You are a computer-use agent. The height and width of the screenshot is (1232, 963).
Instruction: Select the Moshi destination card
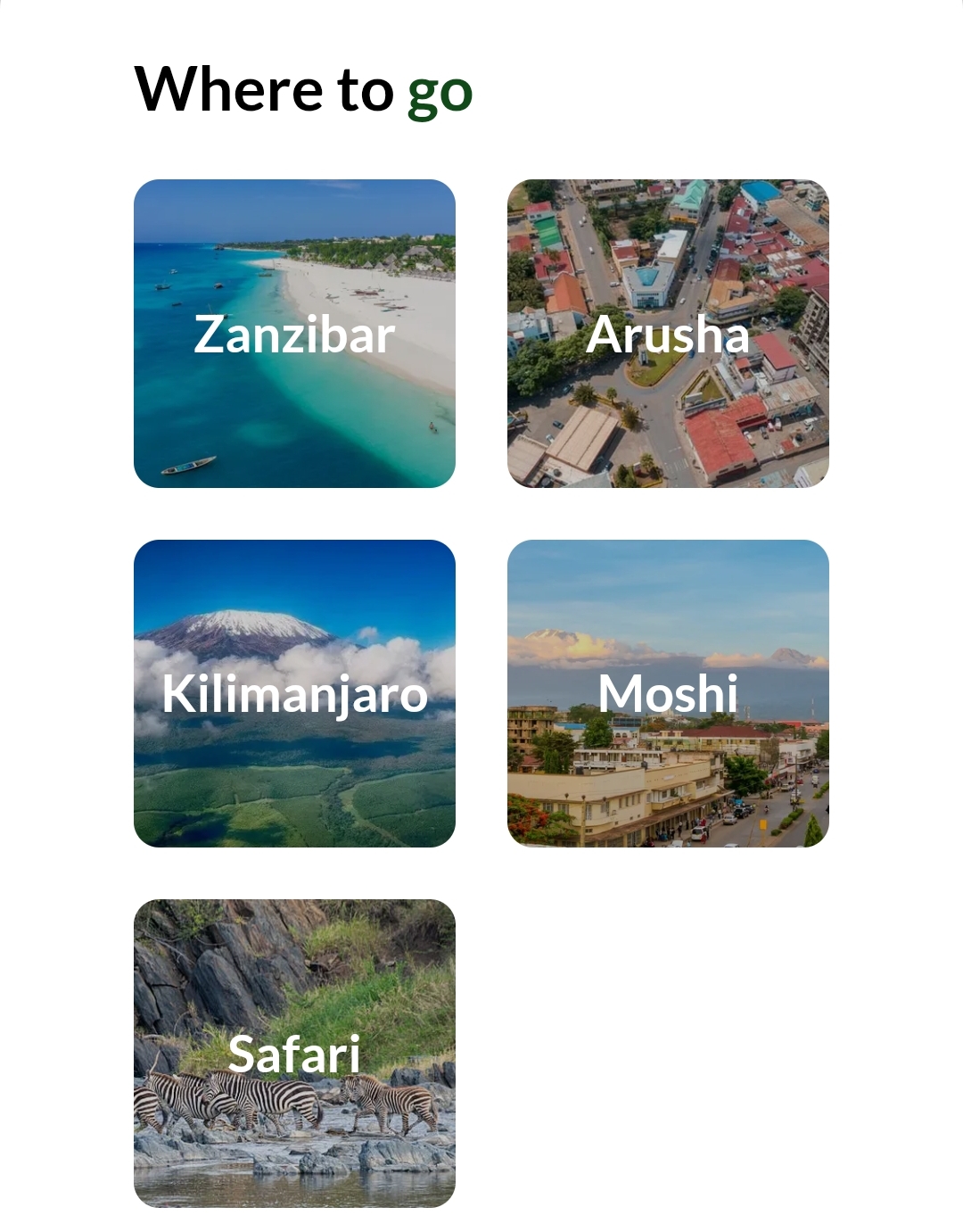pyautogui.click(x=669, y=694)
